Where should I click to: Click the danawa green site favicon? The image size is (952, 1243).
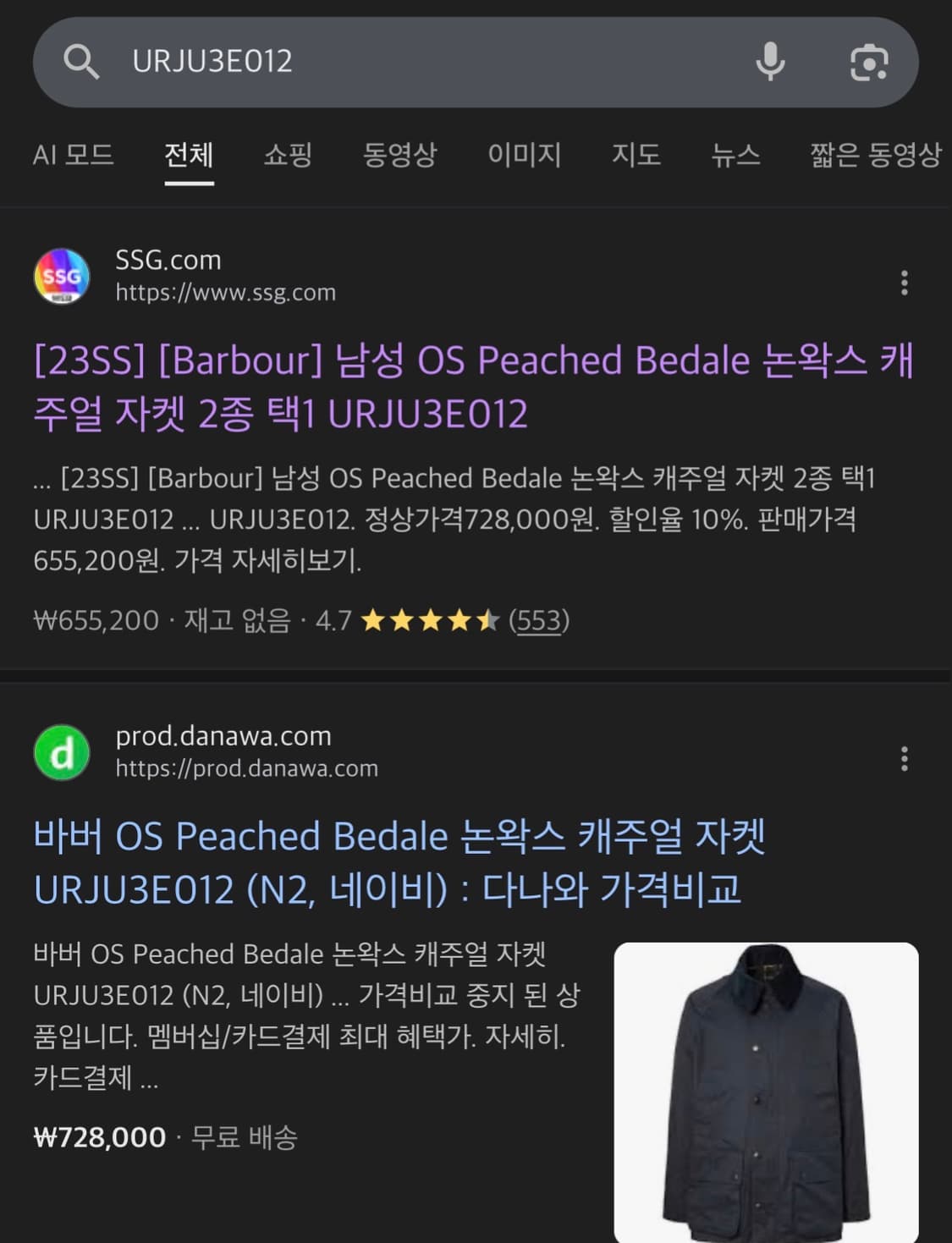coord(63,753)
